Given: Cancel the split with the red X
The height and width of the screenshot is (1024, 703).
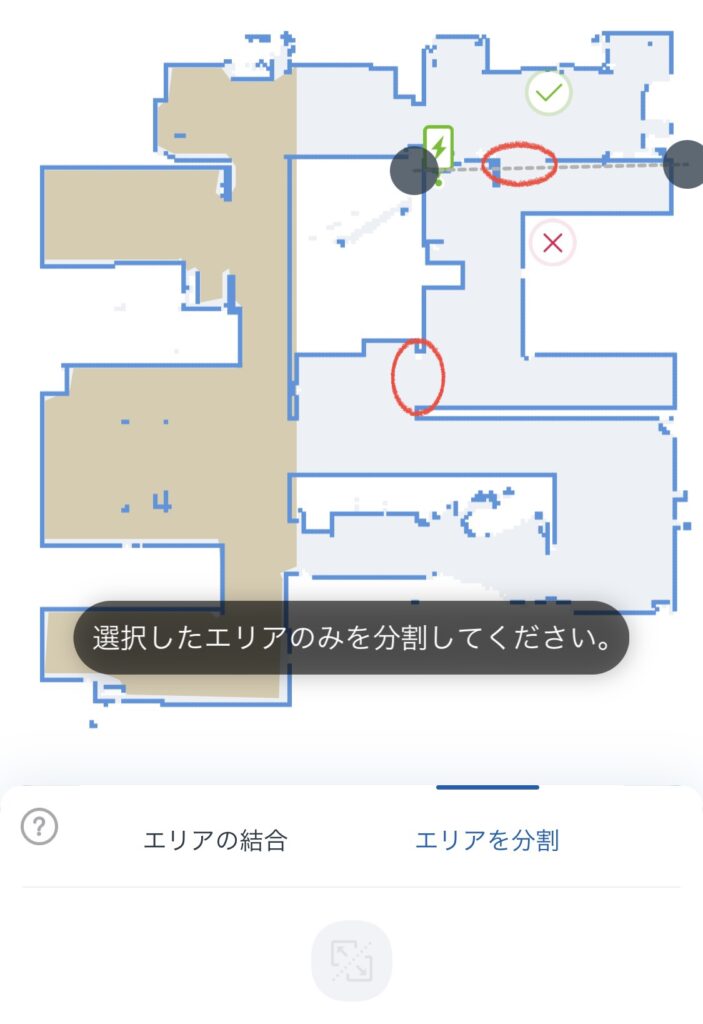Looking at the screenshot, I should click(553, 243).
